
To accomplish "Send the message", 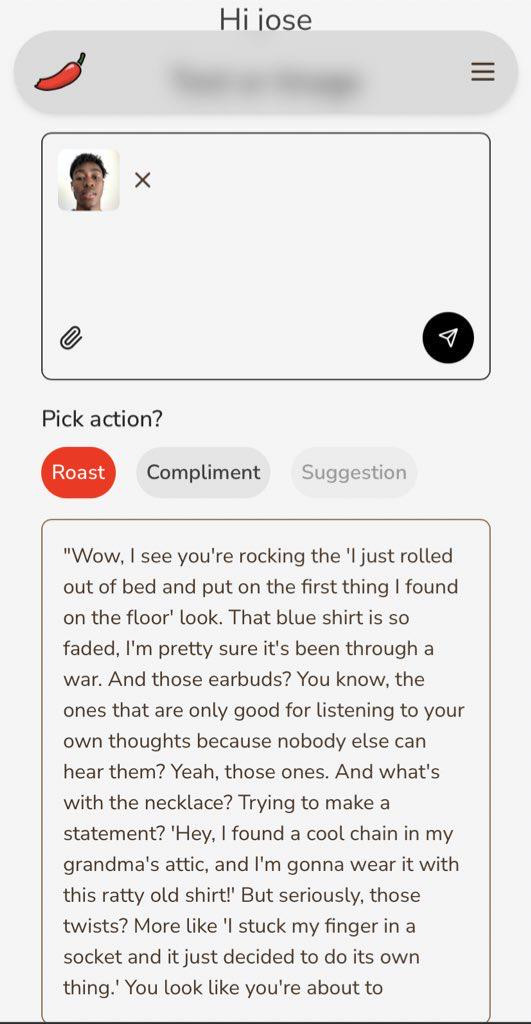I will [x=448, y=338].
